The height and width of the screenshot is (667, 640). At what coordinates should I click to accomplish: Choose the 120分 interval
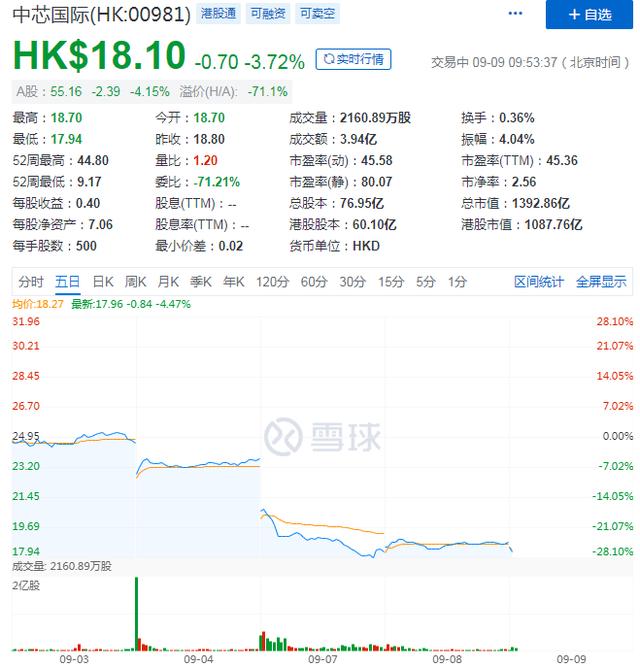271,282
